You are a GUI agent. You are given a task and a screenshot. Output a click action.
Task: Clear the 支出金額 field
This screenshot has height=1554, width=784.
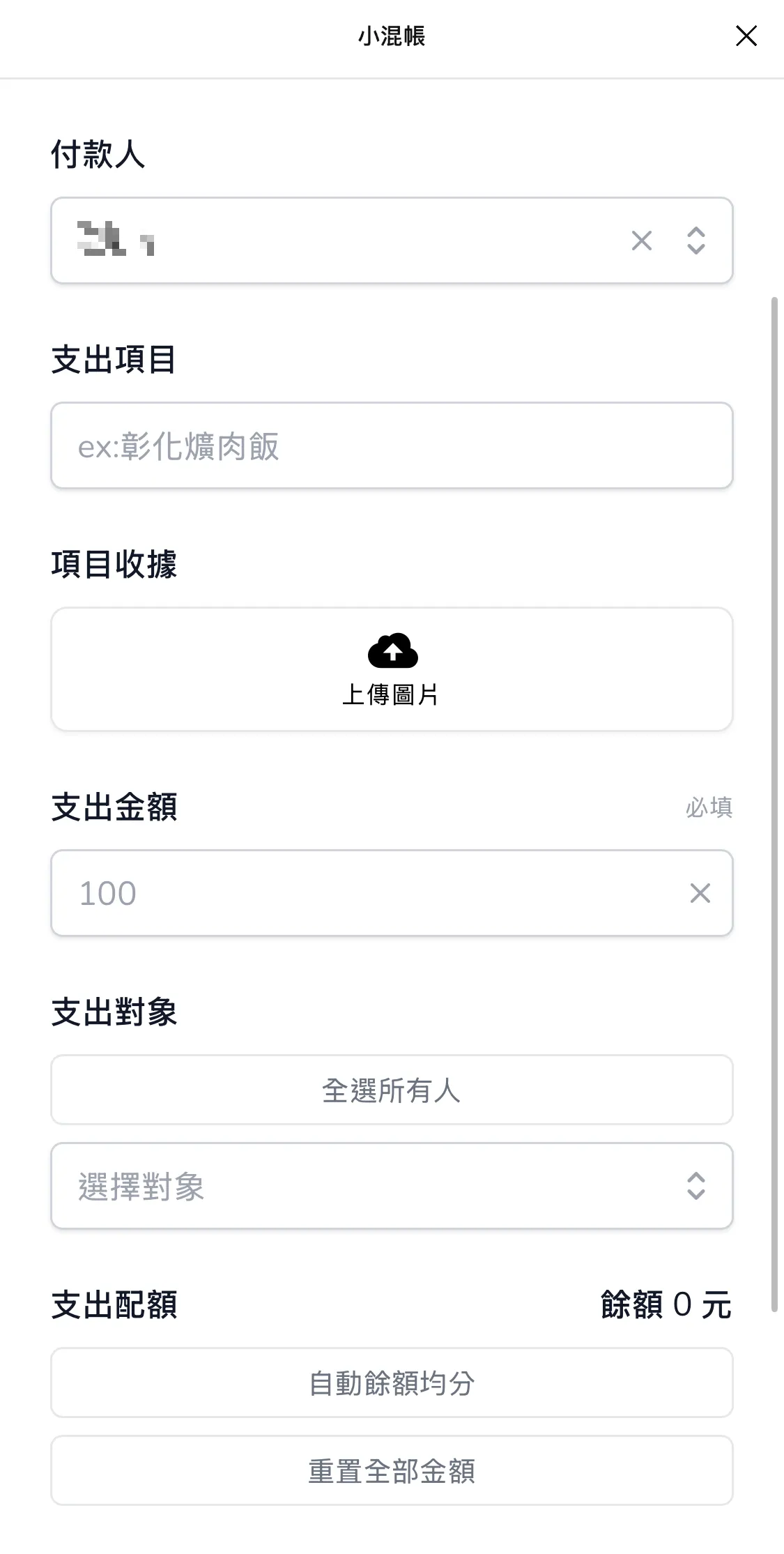pyautogui.click(x=700, y=893)
